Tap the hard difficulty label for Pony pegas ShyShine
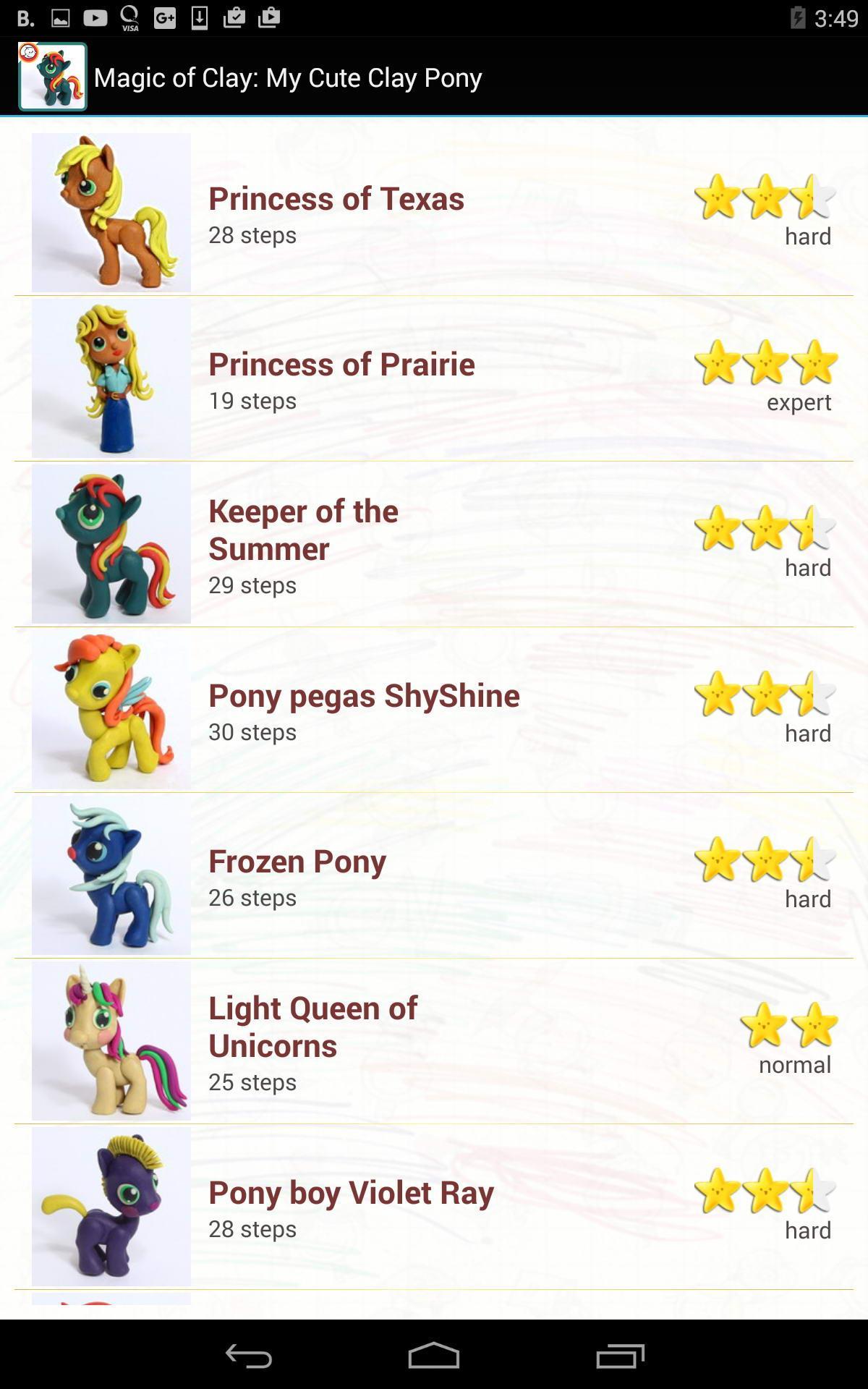Viewport: 868px width, 1389px height. pyautogui.click(x=808, y=733)
